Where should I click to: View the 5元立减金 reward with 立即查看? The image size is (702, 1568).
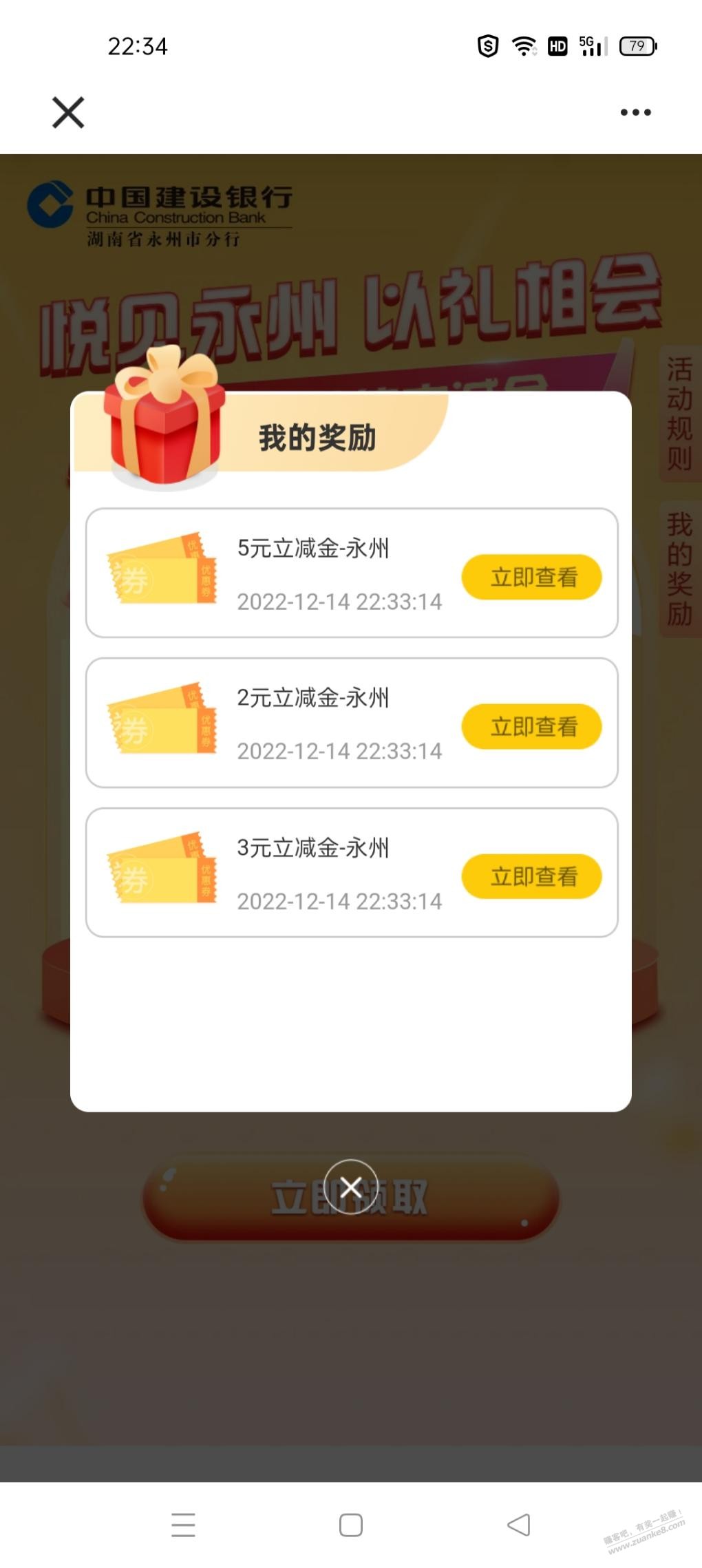[531, 577]
